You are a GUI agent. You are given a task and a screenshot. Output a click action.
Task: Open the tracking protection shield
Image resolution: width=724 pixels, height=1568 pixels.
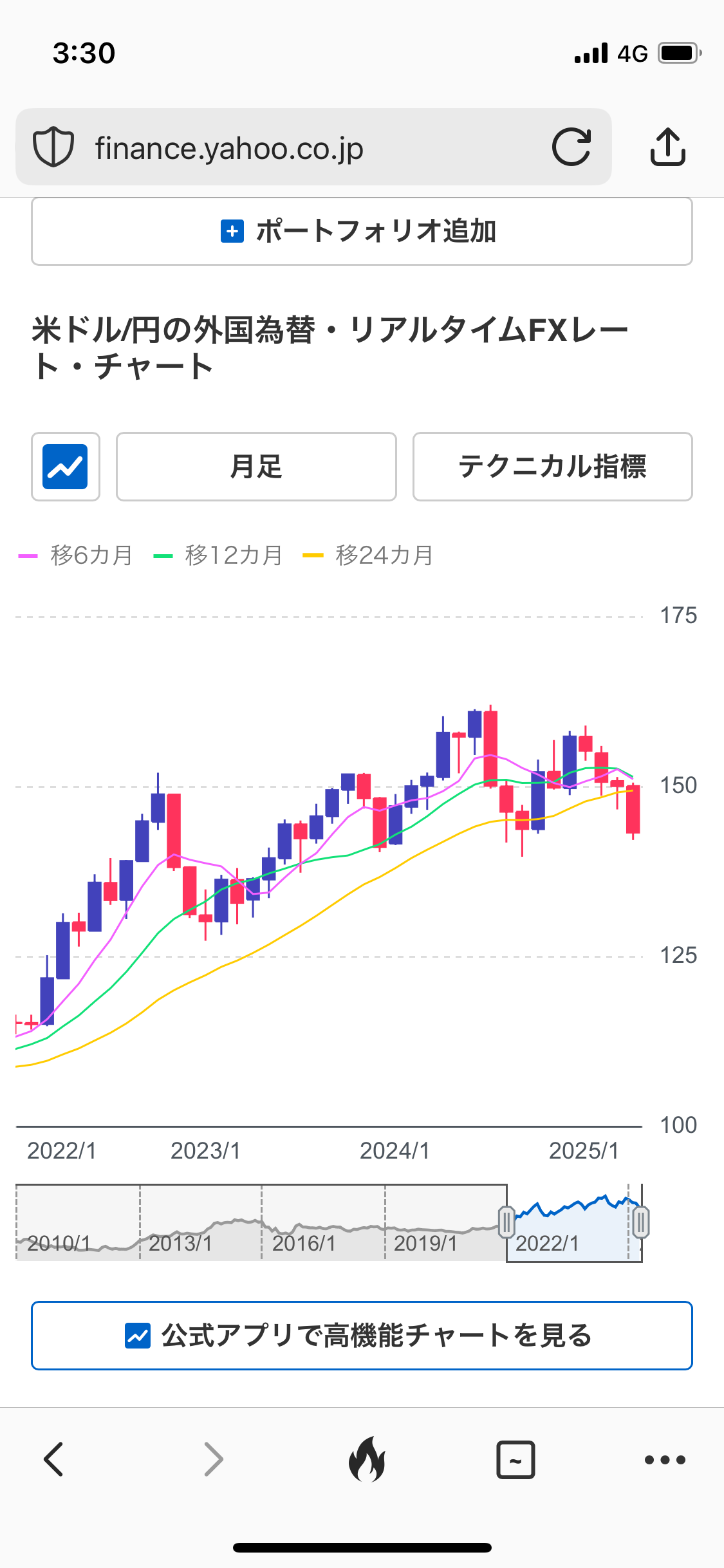pyautogui.click(x=53, y=147)
